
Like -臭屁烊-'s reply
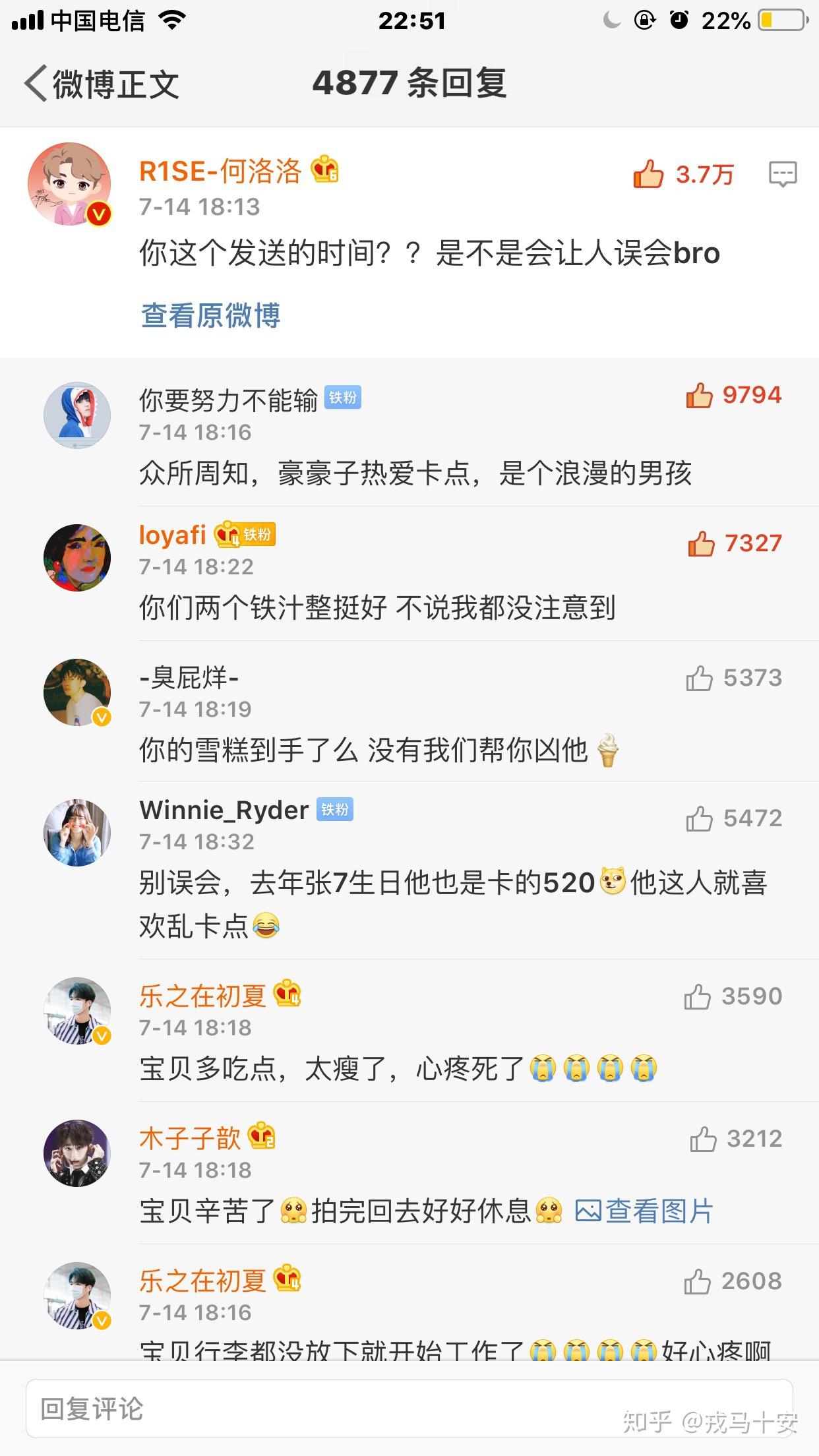tap(699, 679)
